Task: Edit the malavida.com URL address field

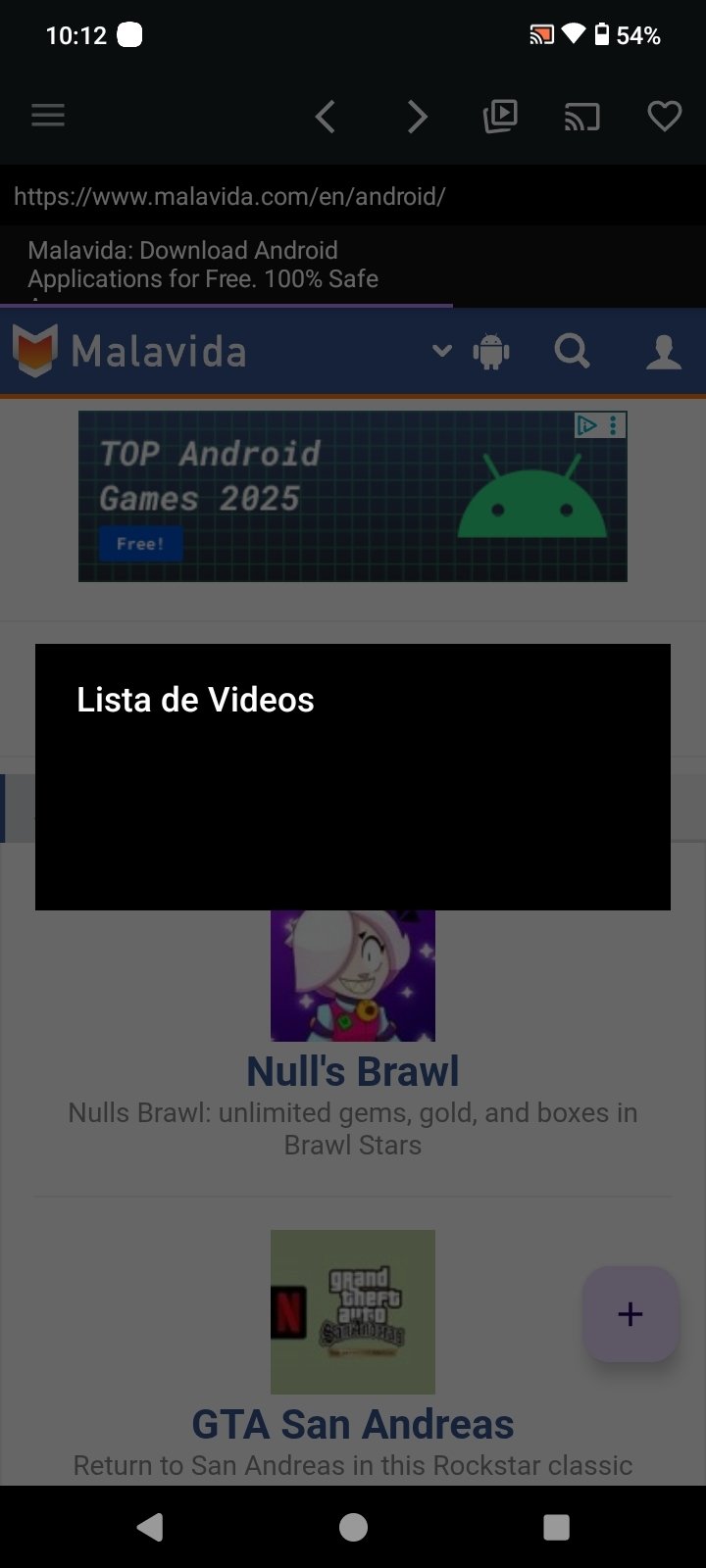Action: point(353,196)
